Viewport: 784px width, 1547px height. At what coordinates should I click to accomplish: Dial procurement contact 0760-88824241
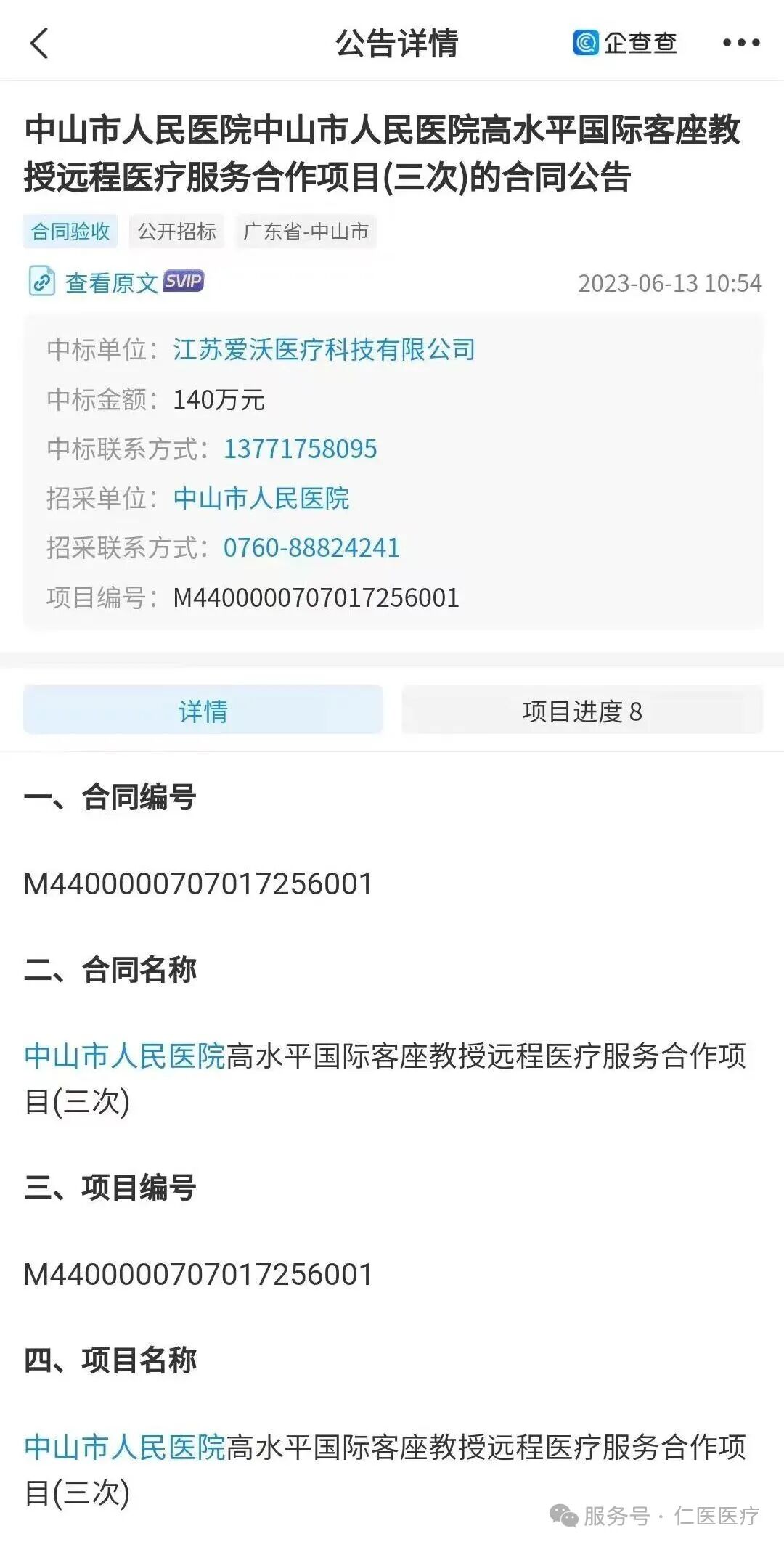[311, 549]
